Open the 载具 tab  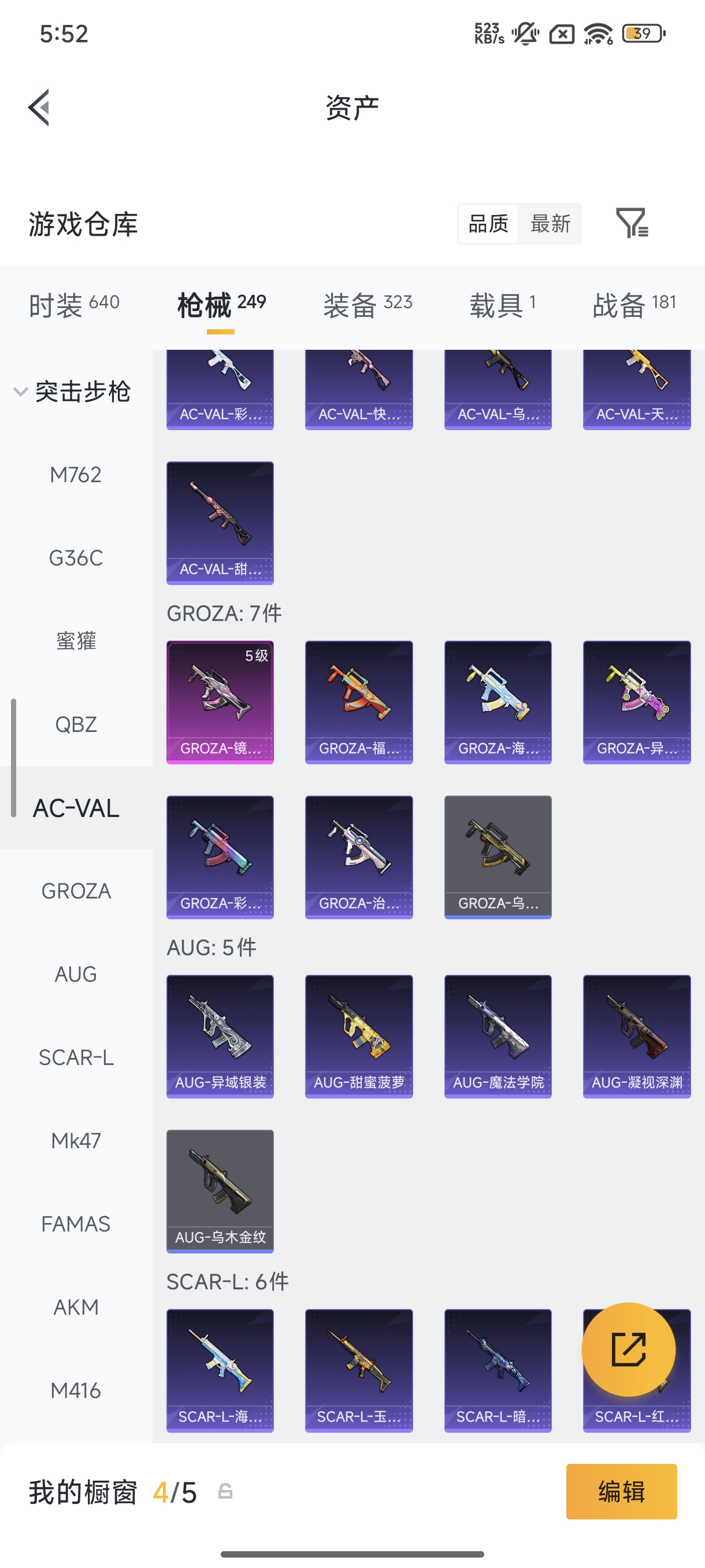(x=502, y=304)
